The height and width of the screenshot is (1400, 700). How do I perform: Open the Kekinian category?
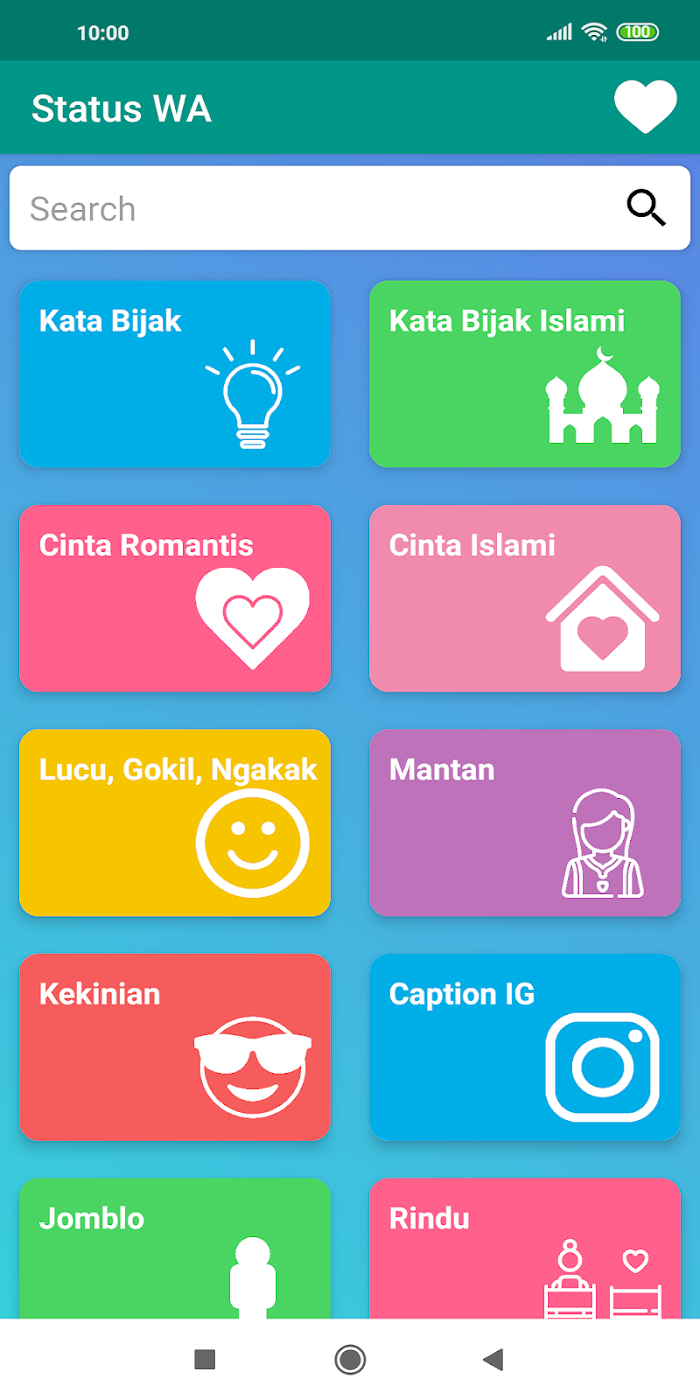pos(175,1047)
